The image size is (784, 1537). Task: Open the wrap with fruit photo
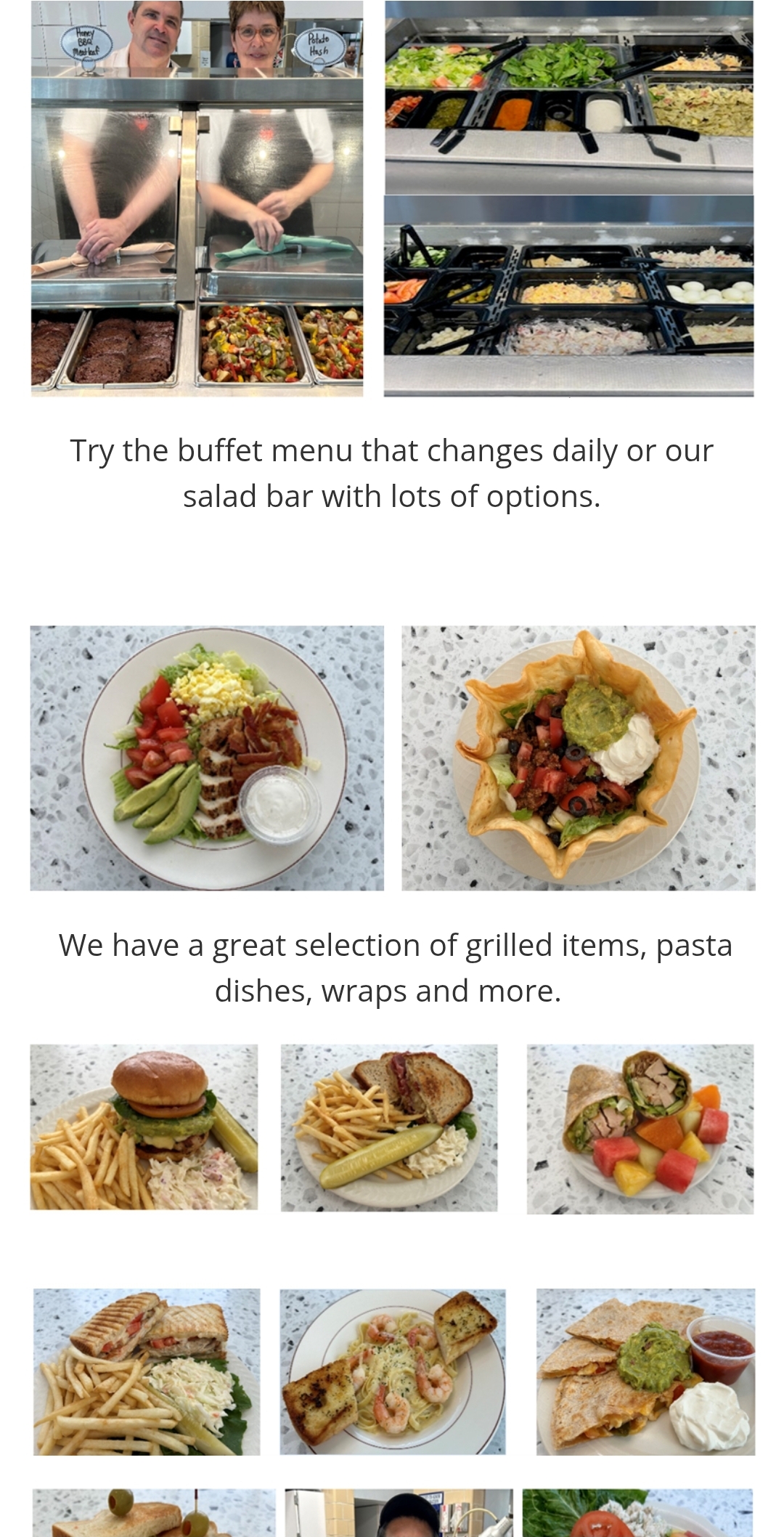click(640, 1130)
